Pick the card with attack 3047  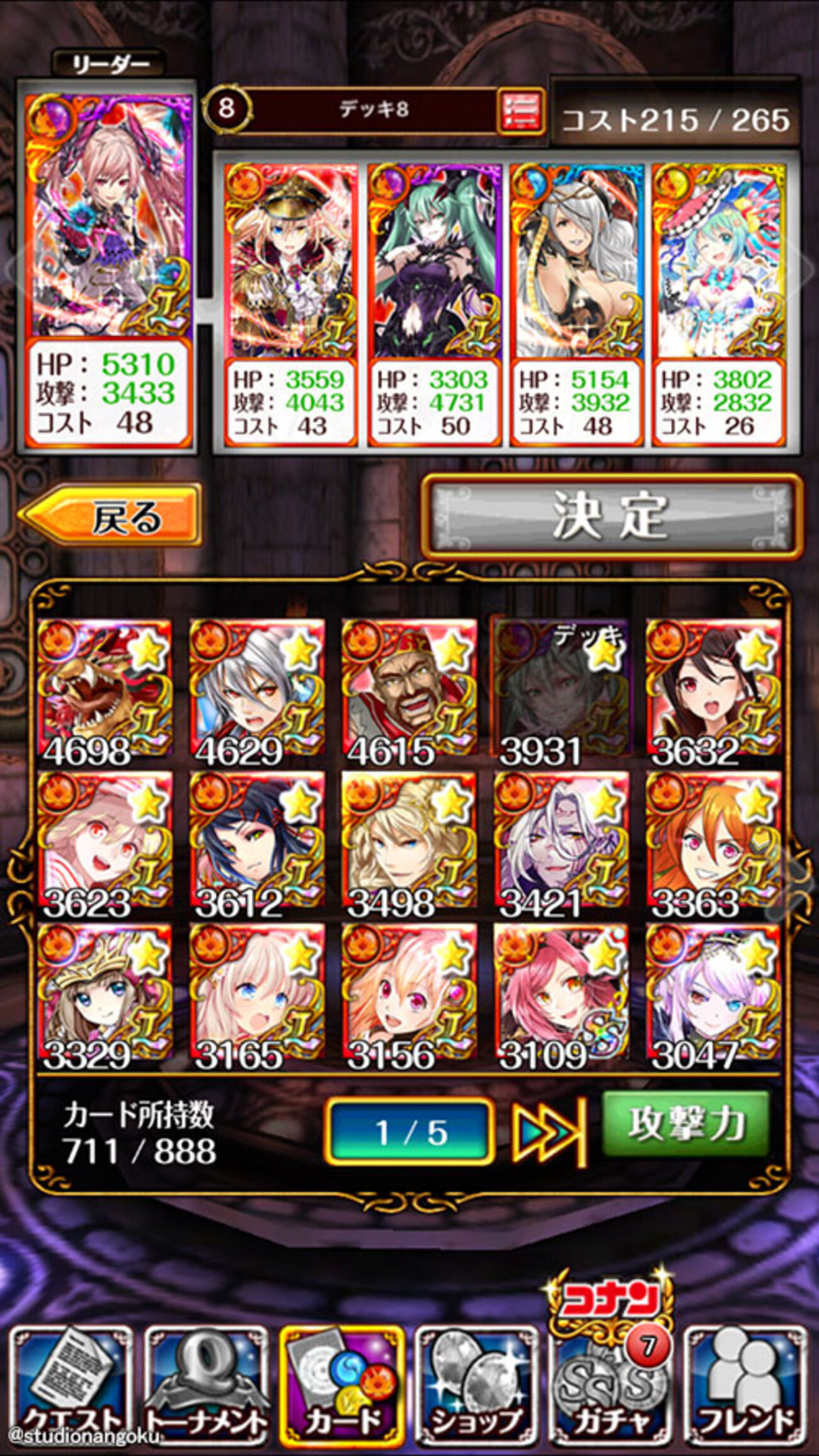coord(713,994)
